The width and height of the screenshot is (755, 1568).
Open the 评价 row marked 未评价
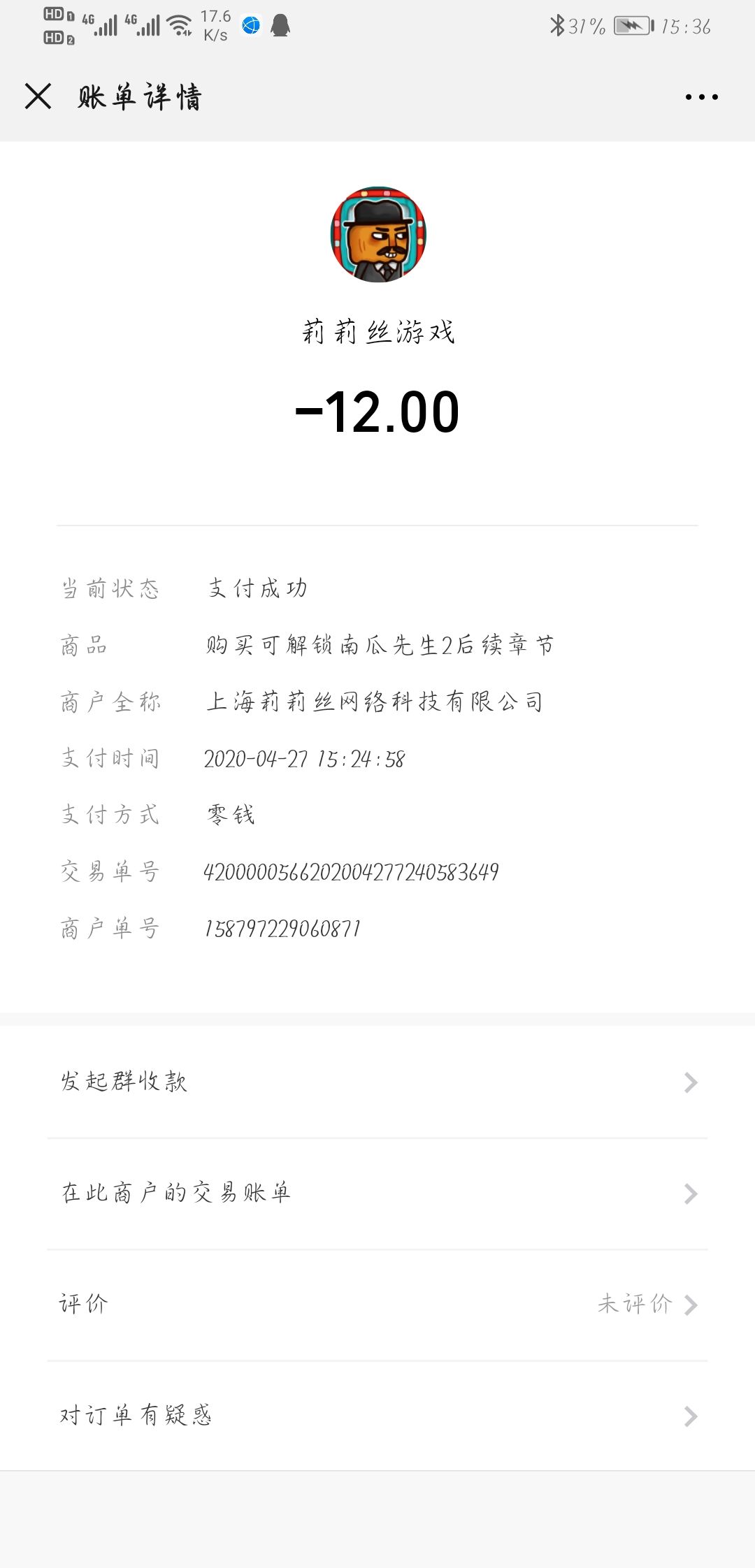coord(377,1305)
